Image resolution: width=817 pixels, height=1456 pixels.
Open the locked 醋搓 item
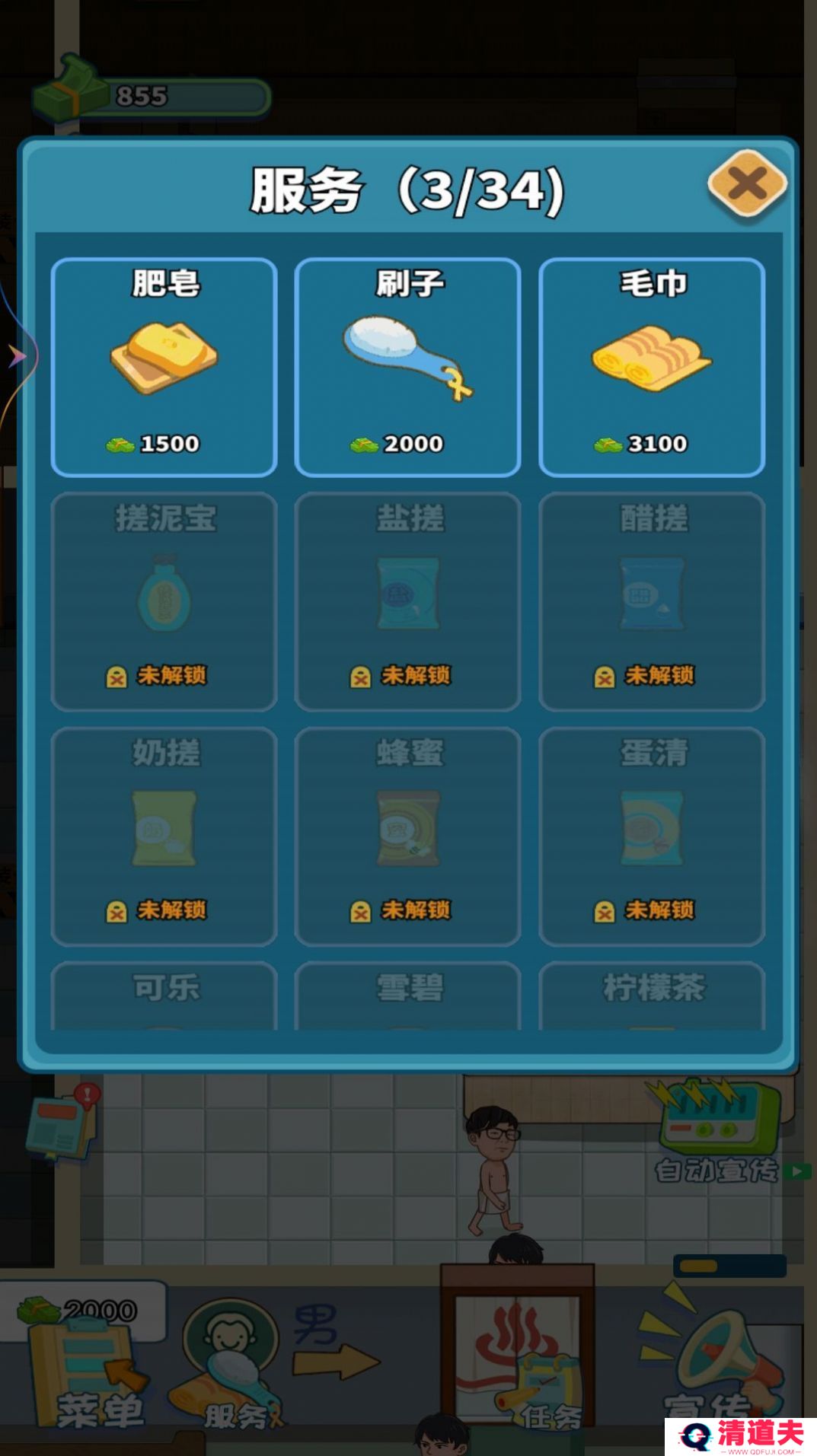click(x=652, y=601)
